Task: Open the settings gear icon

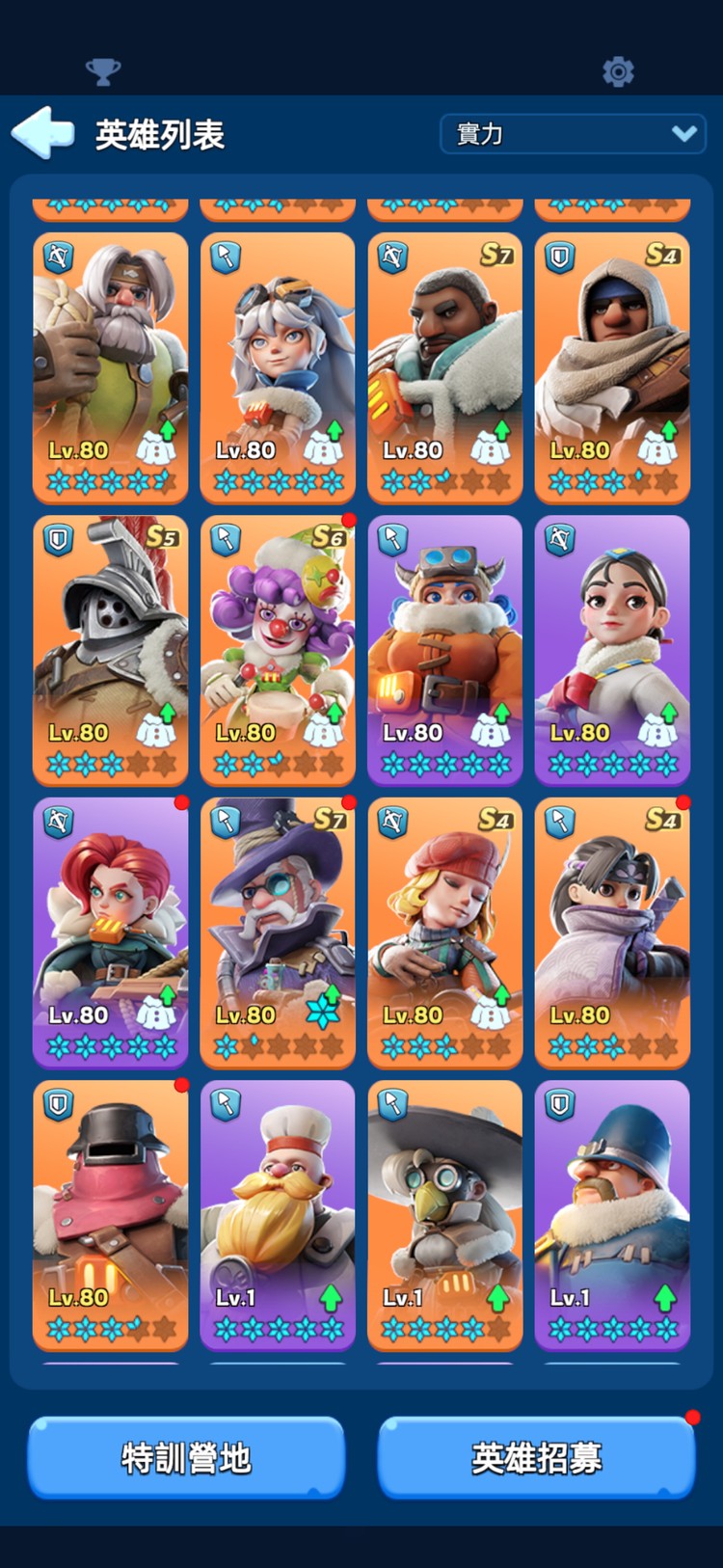Action: coord(617,71)
